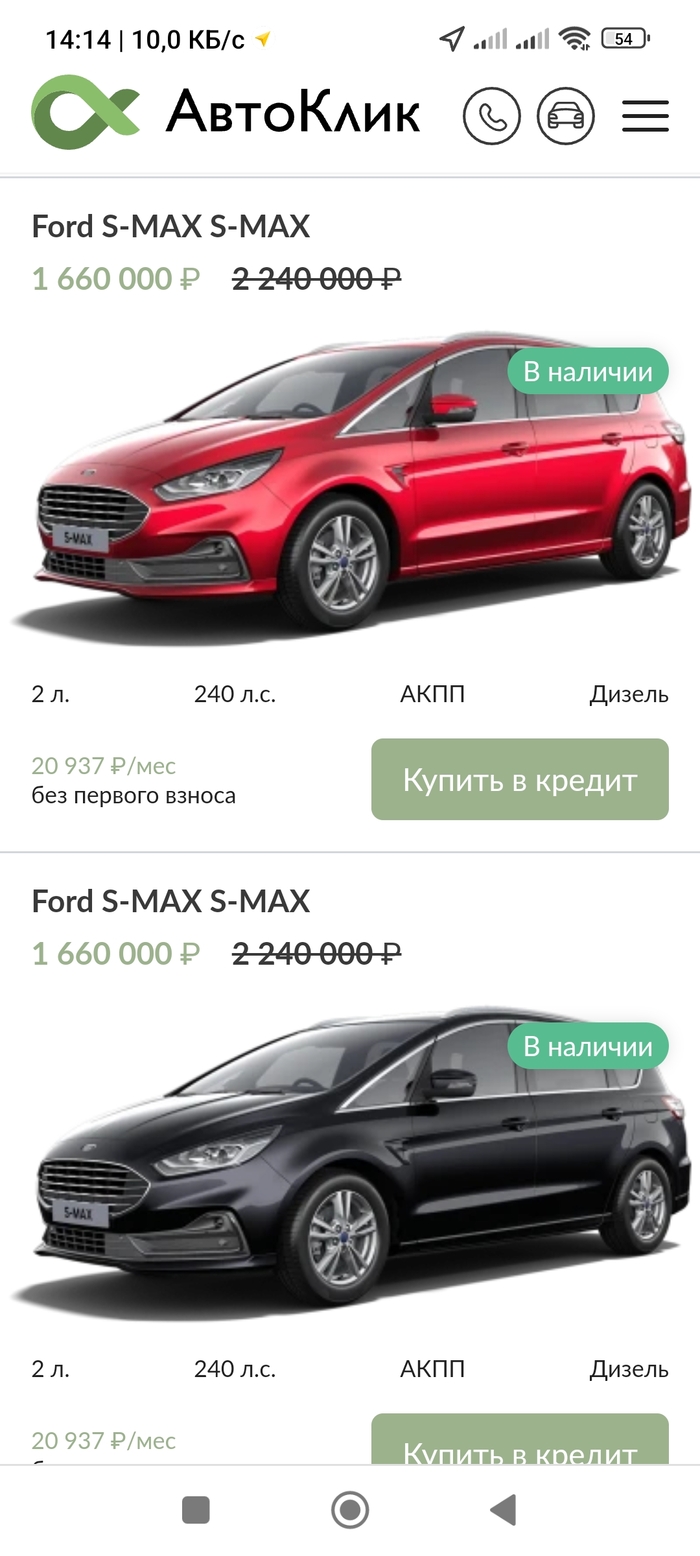Go to AutoClick home via logo
Image resolution: width=700 pixels, height=1556 pixels.
(226, 111)
